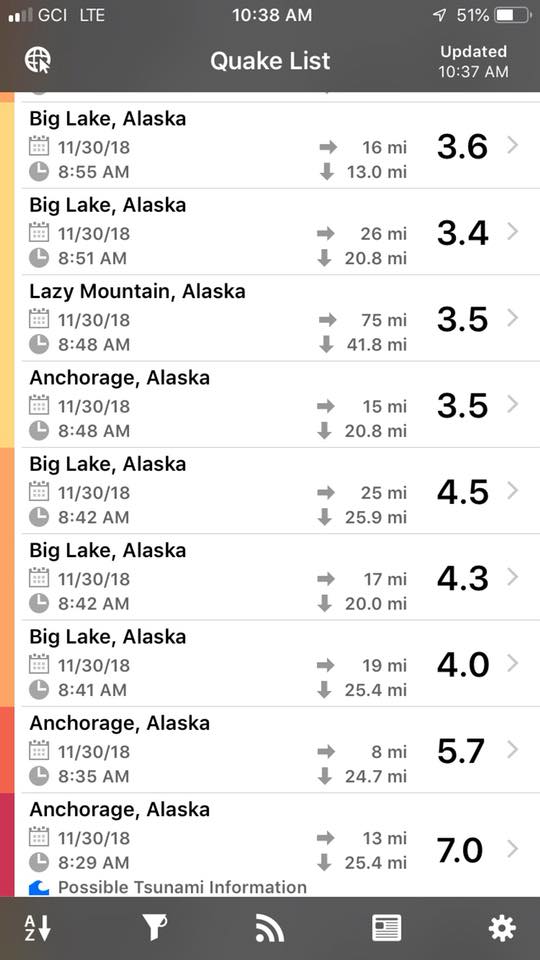Open the settings gear
This screenshot has height=960, width=540.
(x=502, y=929)
